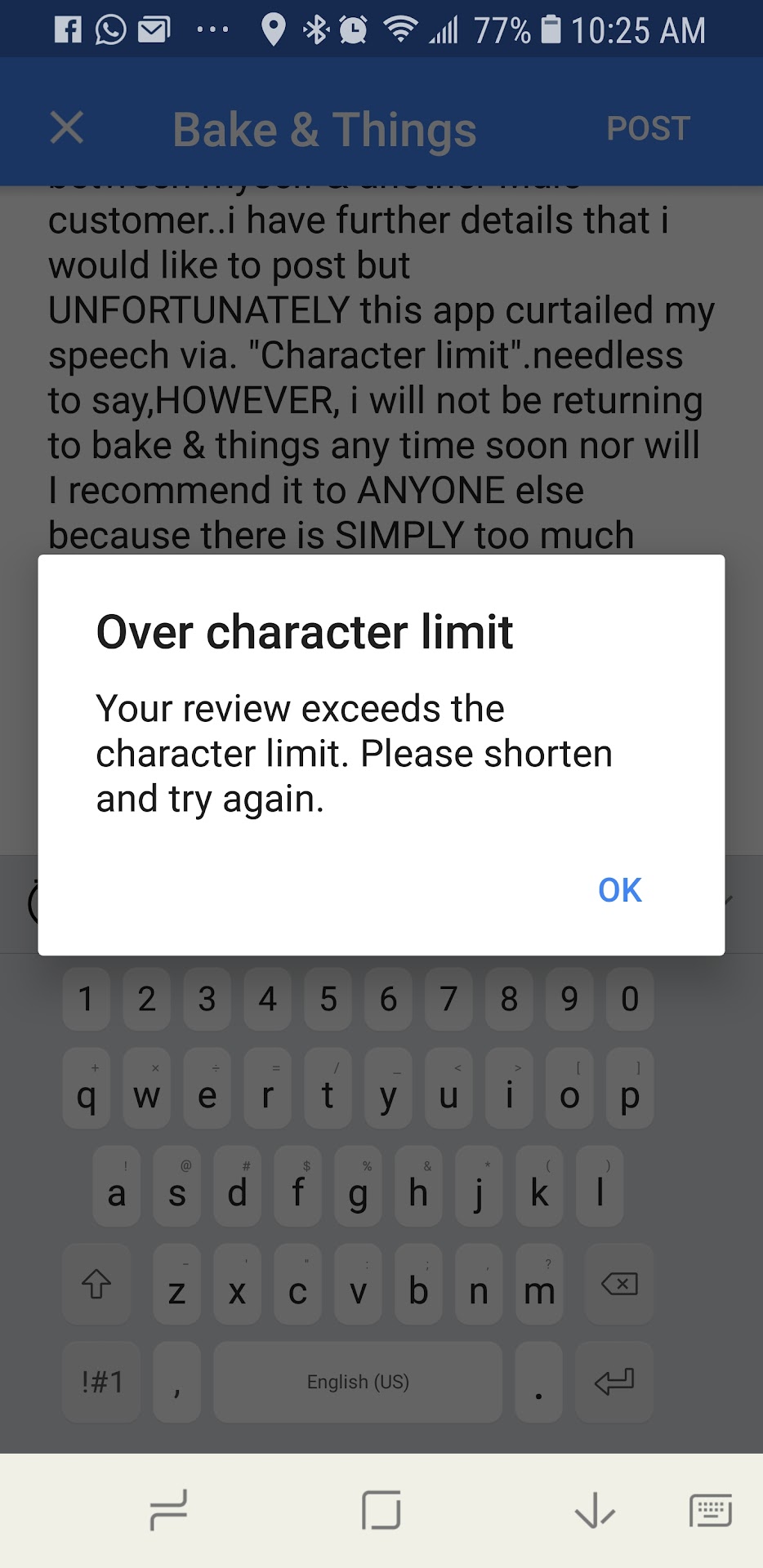The image size is (763, 1568).
Task: Go to the home screen
Action: click(381, 1510)
